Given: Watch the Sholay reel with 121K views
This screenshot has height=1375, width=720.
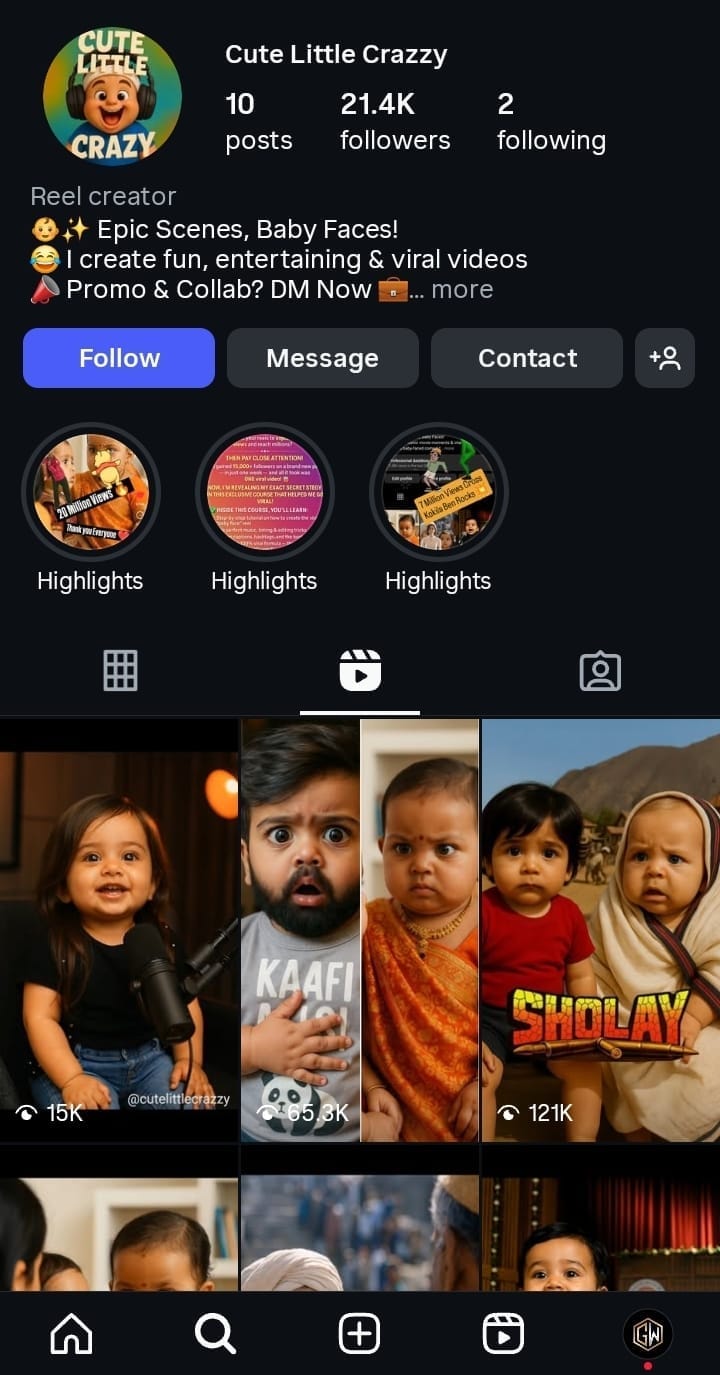Looking at the screenshot, I should tap(600, 930).
